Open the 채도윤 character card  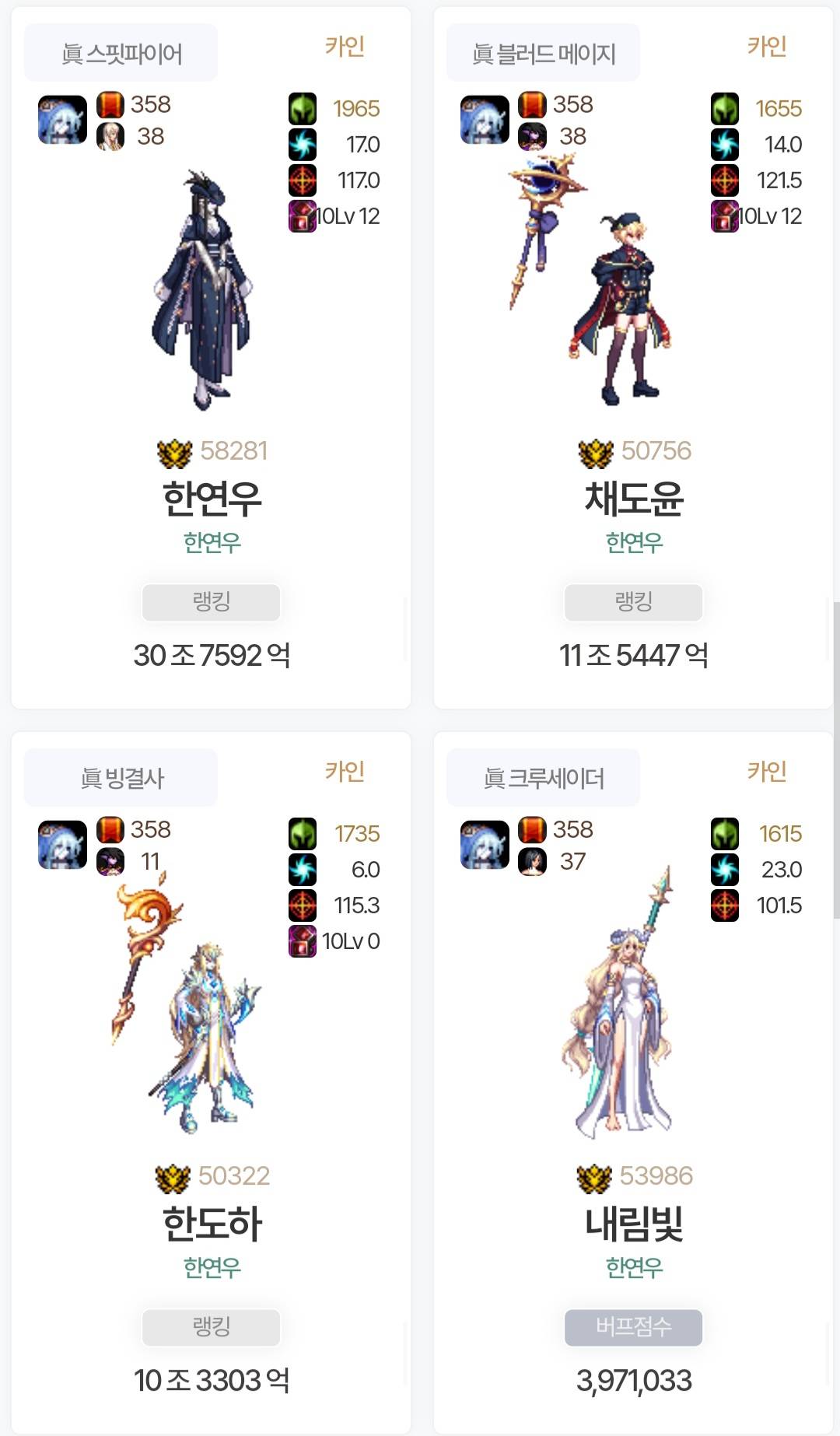(x=634, y=499)
